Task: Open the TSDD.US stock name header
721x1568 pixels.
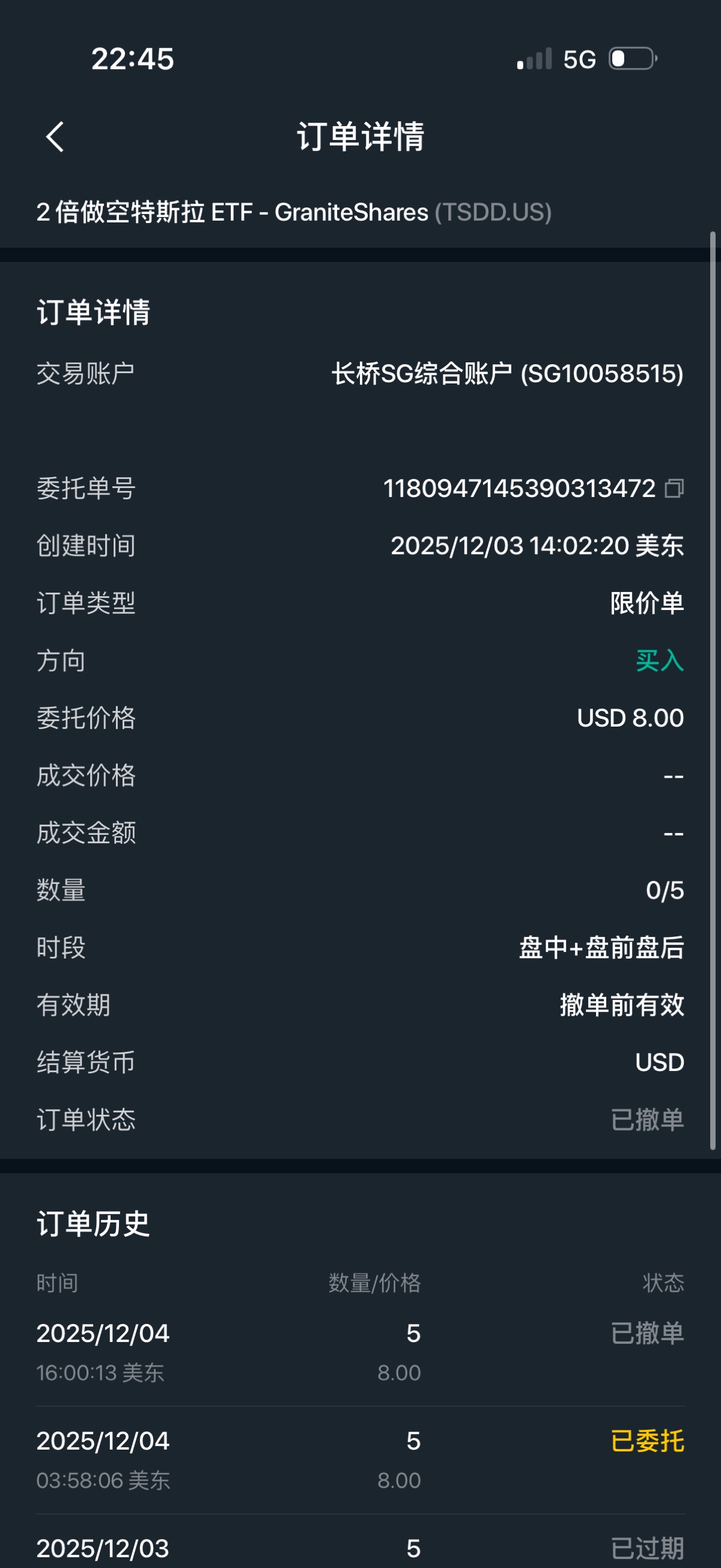Action: pos(294,212)
